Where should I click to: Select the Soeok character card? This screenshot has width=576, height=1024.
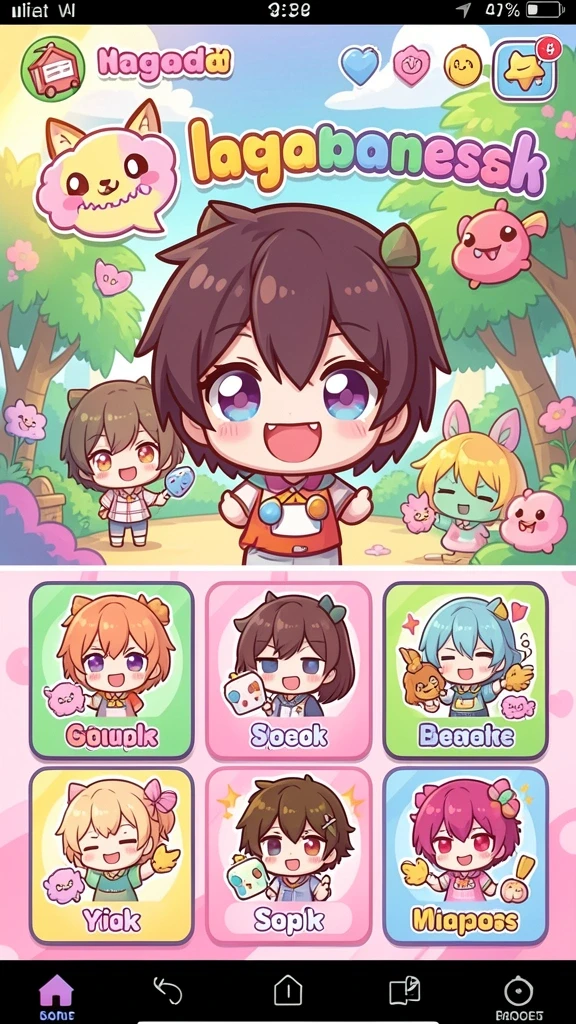pos(289,670)
